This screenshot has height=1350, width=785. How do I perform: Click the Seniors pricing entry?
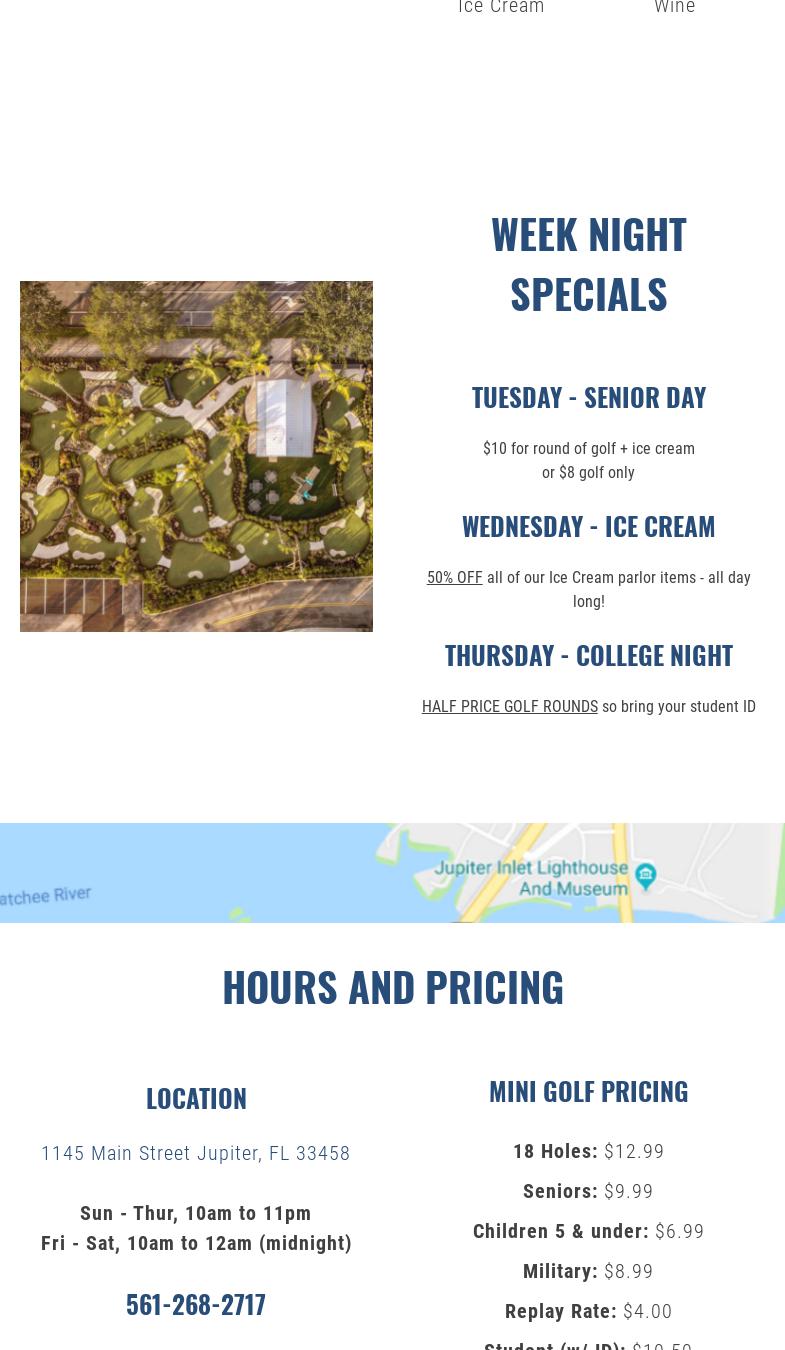[x=588, y=1191]
